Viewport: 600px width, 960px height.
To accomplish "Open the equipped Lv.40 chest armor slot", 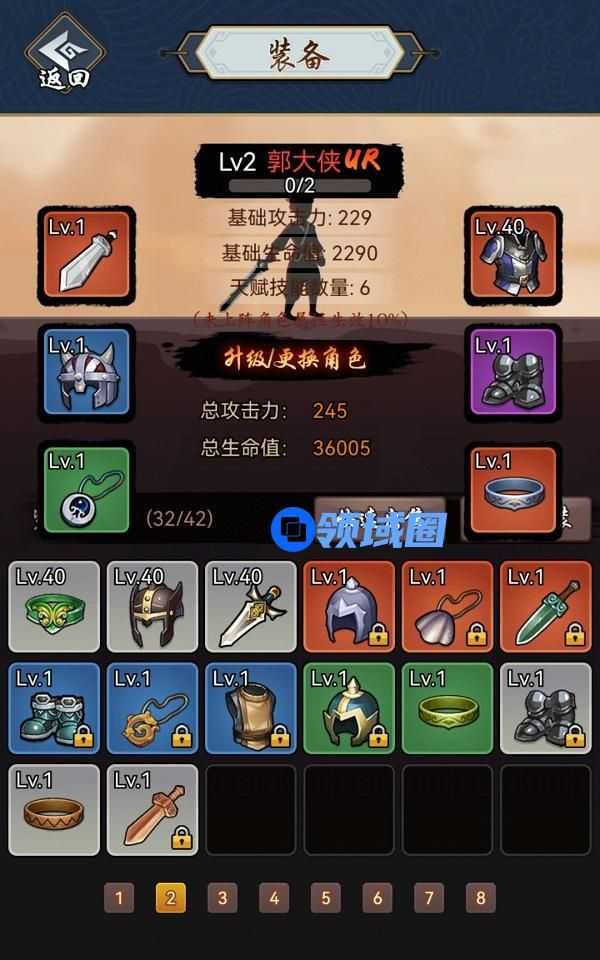I will [x=513, y=254].
